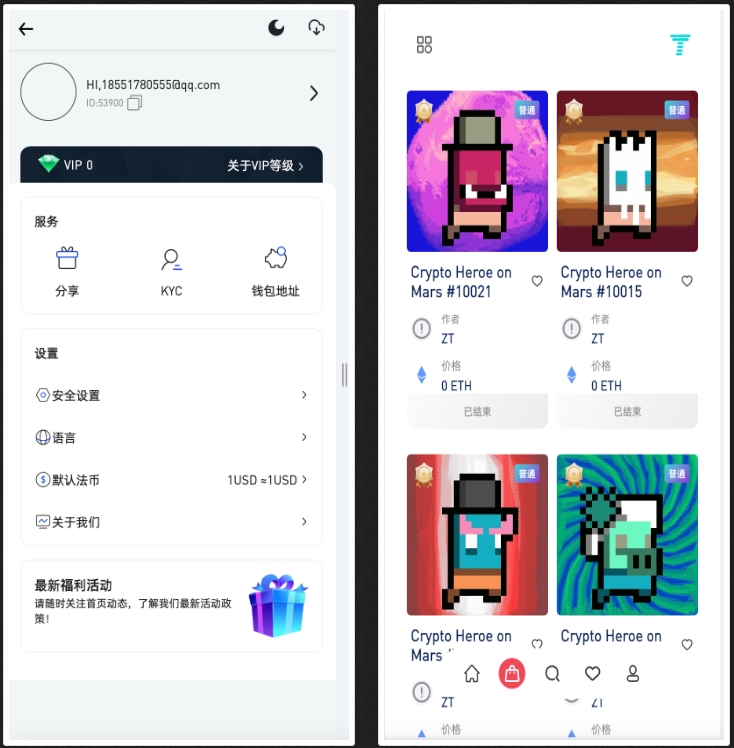Tap the cloud download icon

[x=316, y=27]
